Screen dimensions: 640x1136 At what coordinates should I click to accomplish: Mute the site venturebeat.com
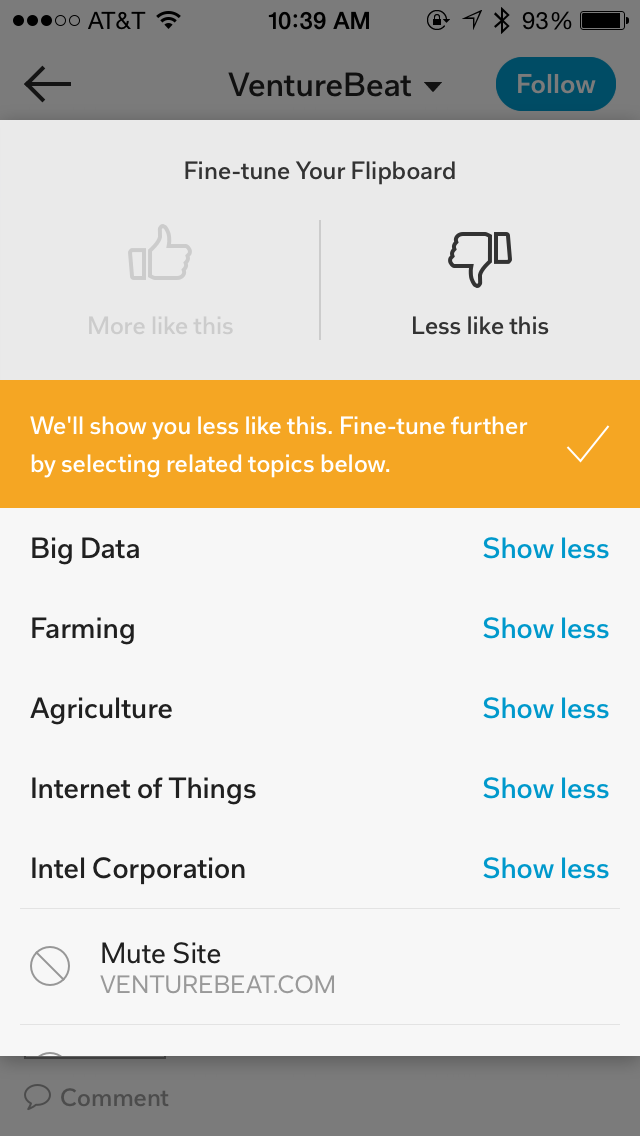pyautogui.click(x=320, y=966)
